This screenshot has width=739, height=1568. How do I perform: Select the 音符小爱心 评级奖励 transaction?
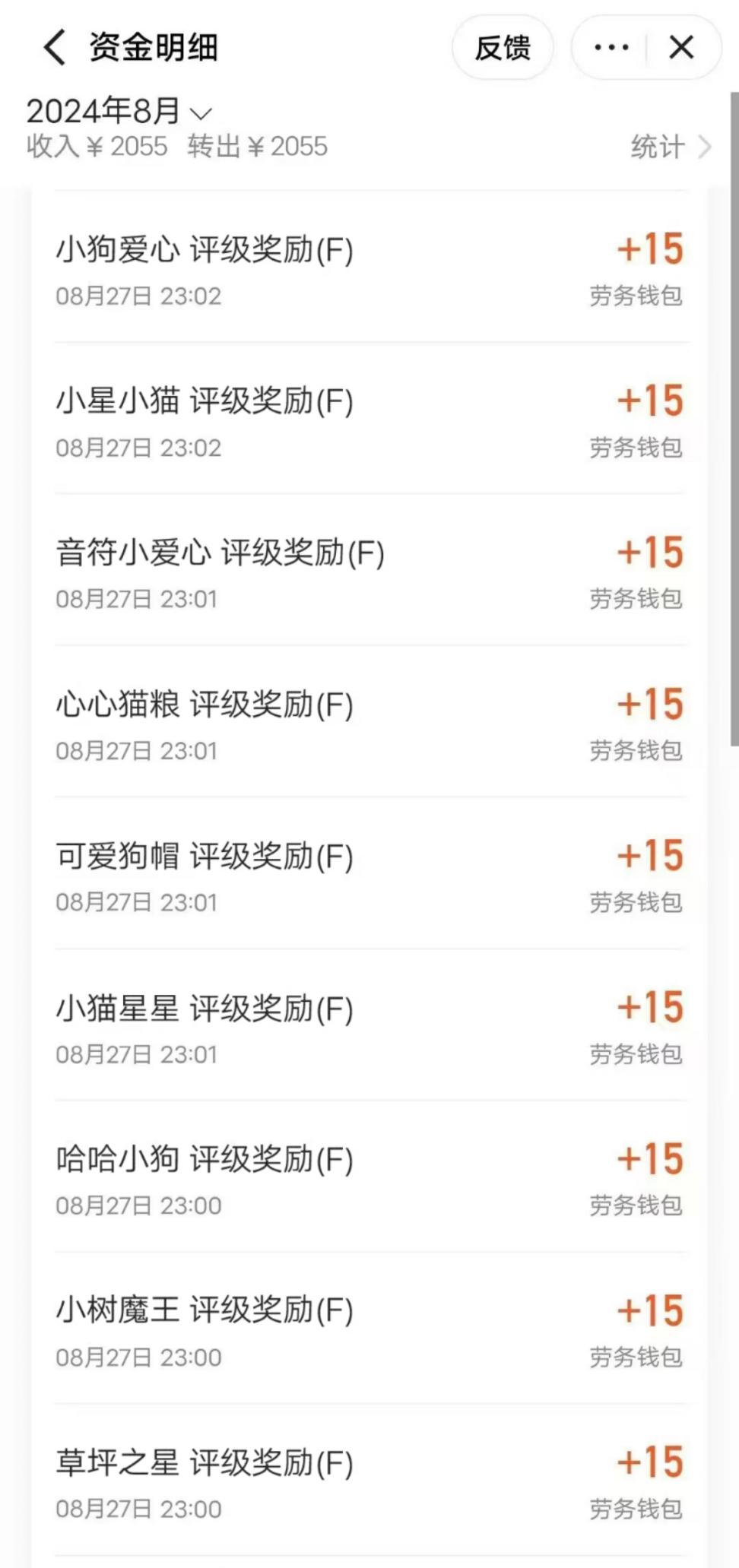[x=222, y=553]
